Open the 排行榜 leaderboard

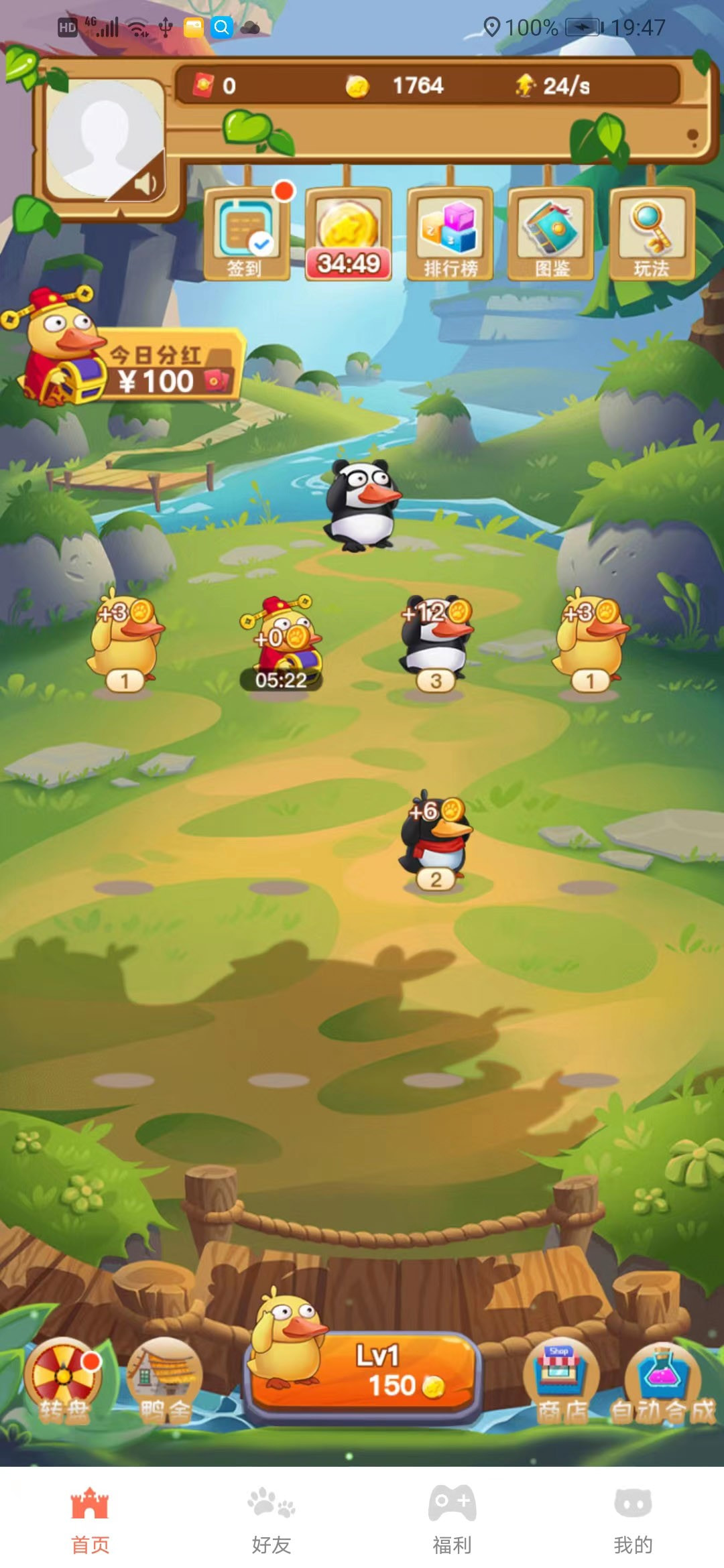click(450, 235)
